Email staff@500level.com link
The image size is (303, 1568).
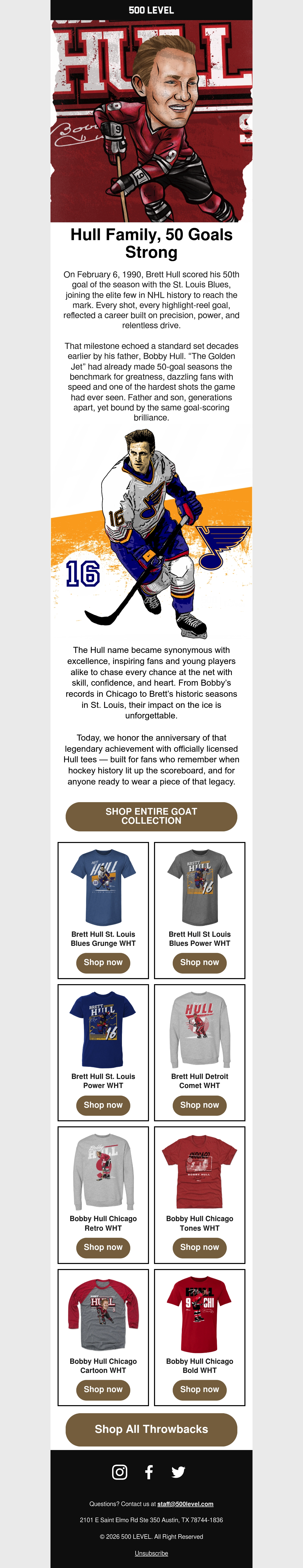click(185, 1503)
